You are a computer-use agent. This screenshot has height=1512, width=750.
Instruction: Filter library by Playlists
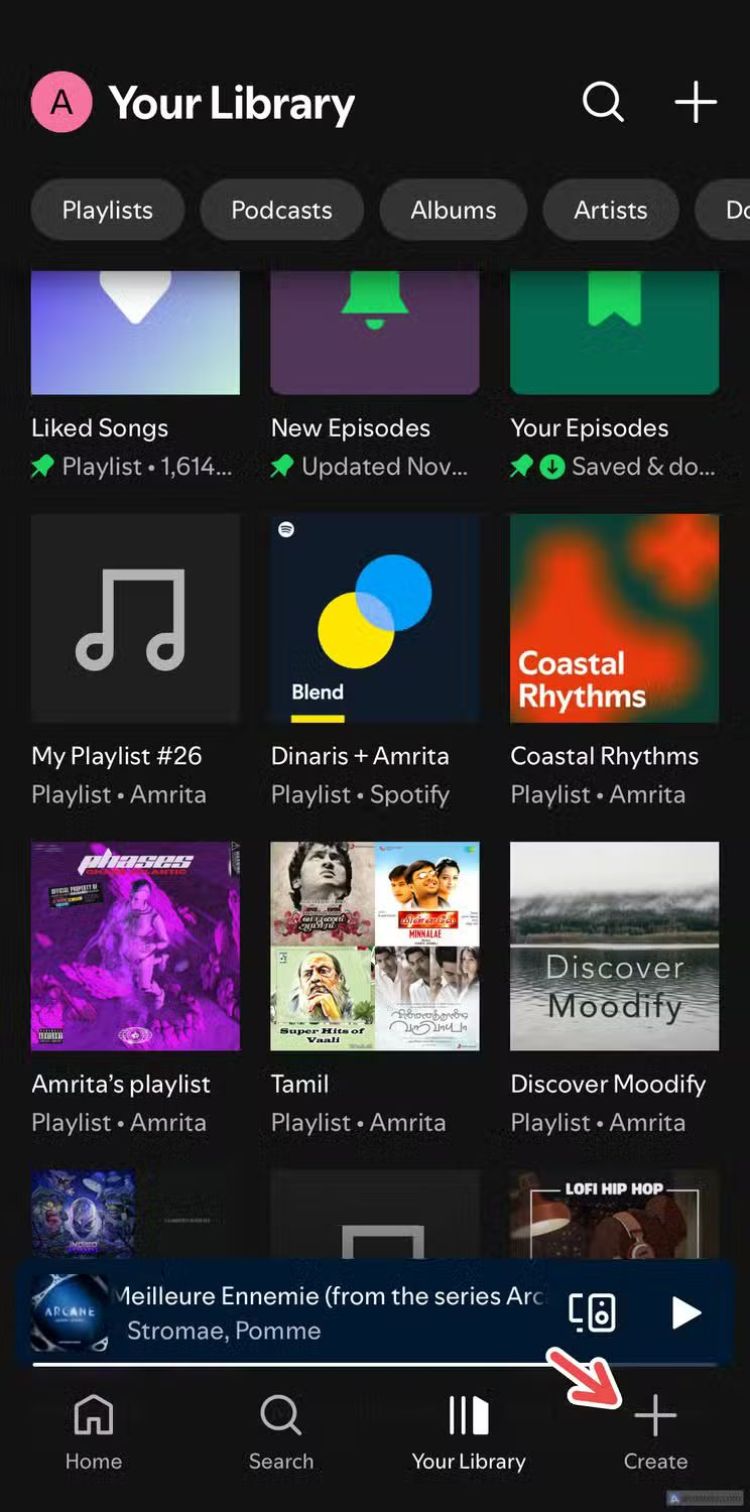(x=107, y=210)
